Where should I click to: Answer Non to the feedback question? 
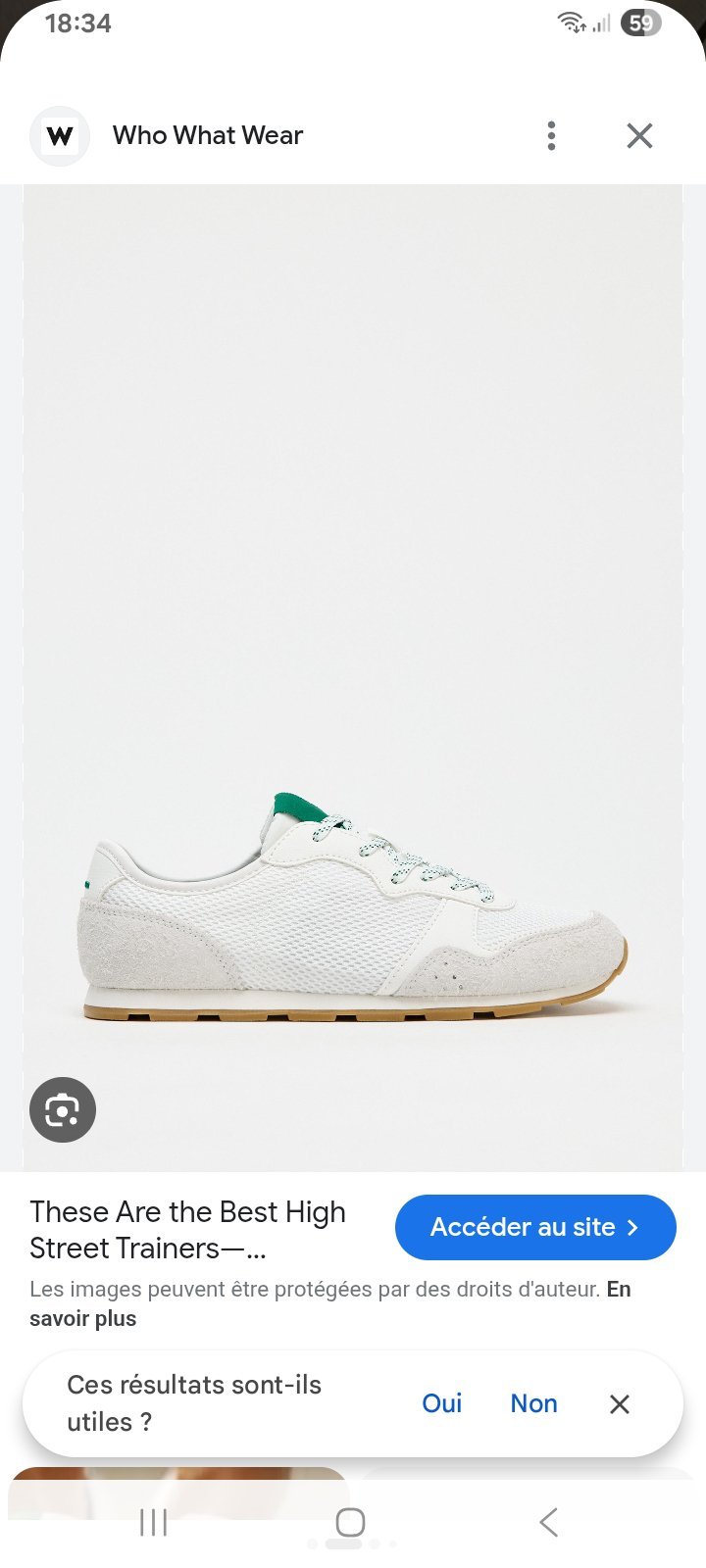[x=533, y=1403]
